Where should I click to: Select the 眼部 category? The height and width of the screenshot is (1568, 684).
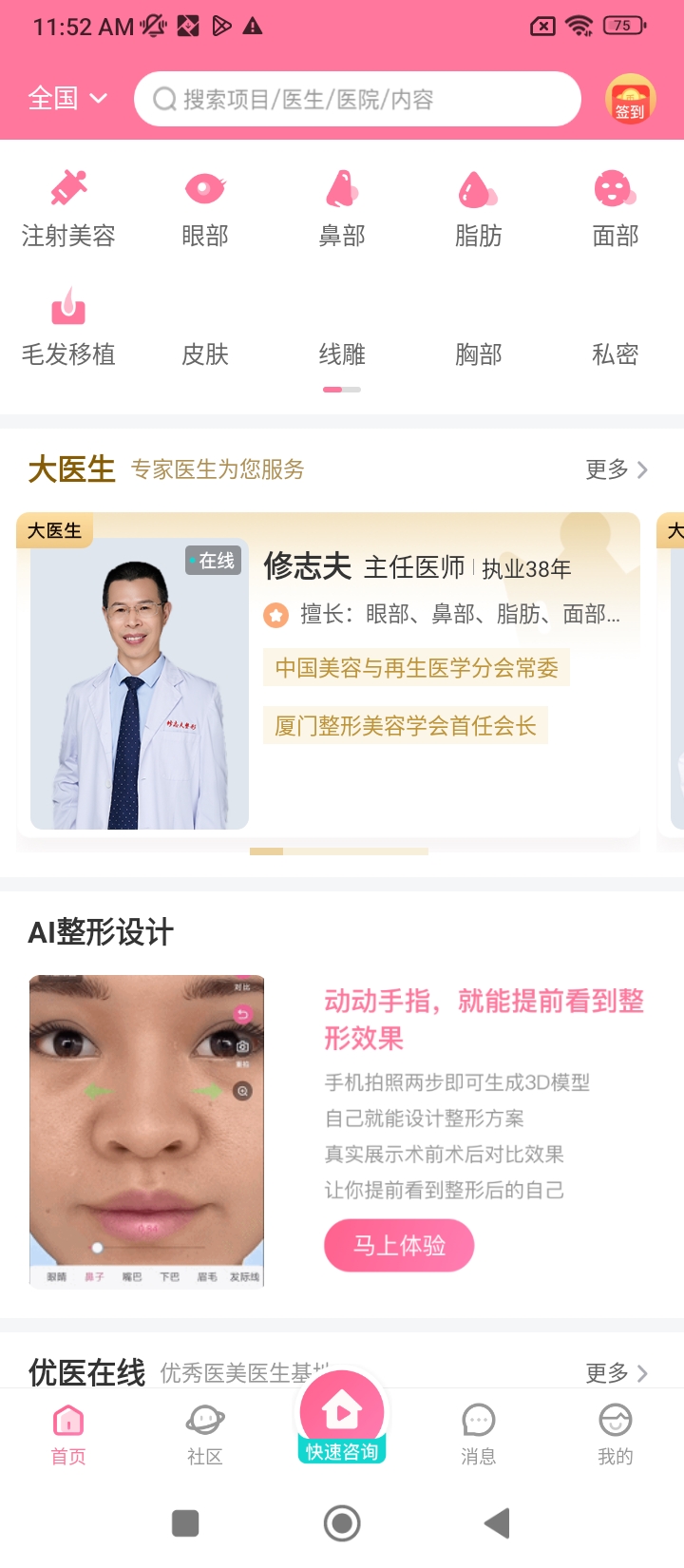click(205, 209)
